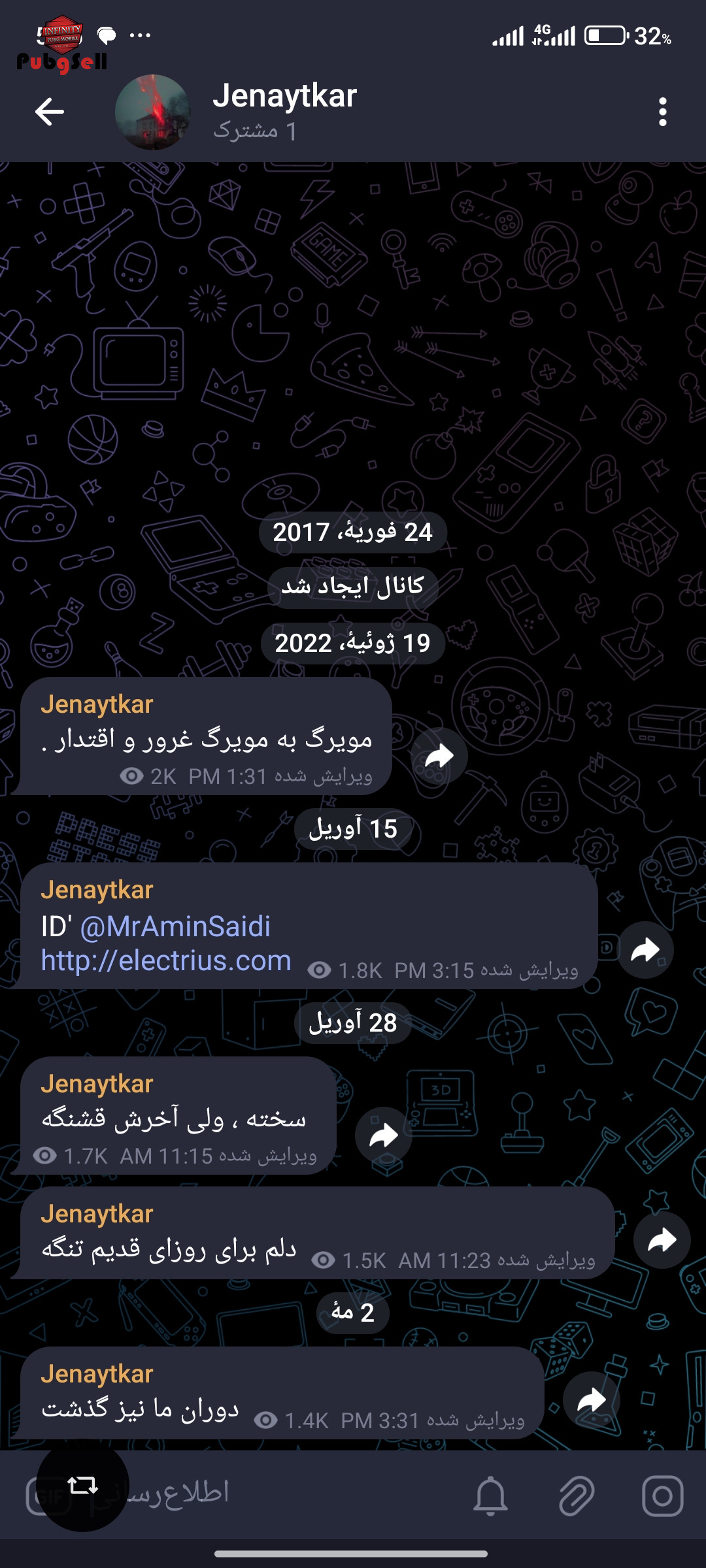706x1568 pixels.
Task: Open Jenaytkar channel profile picture
Action: point(153,112)
